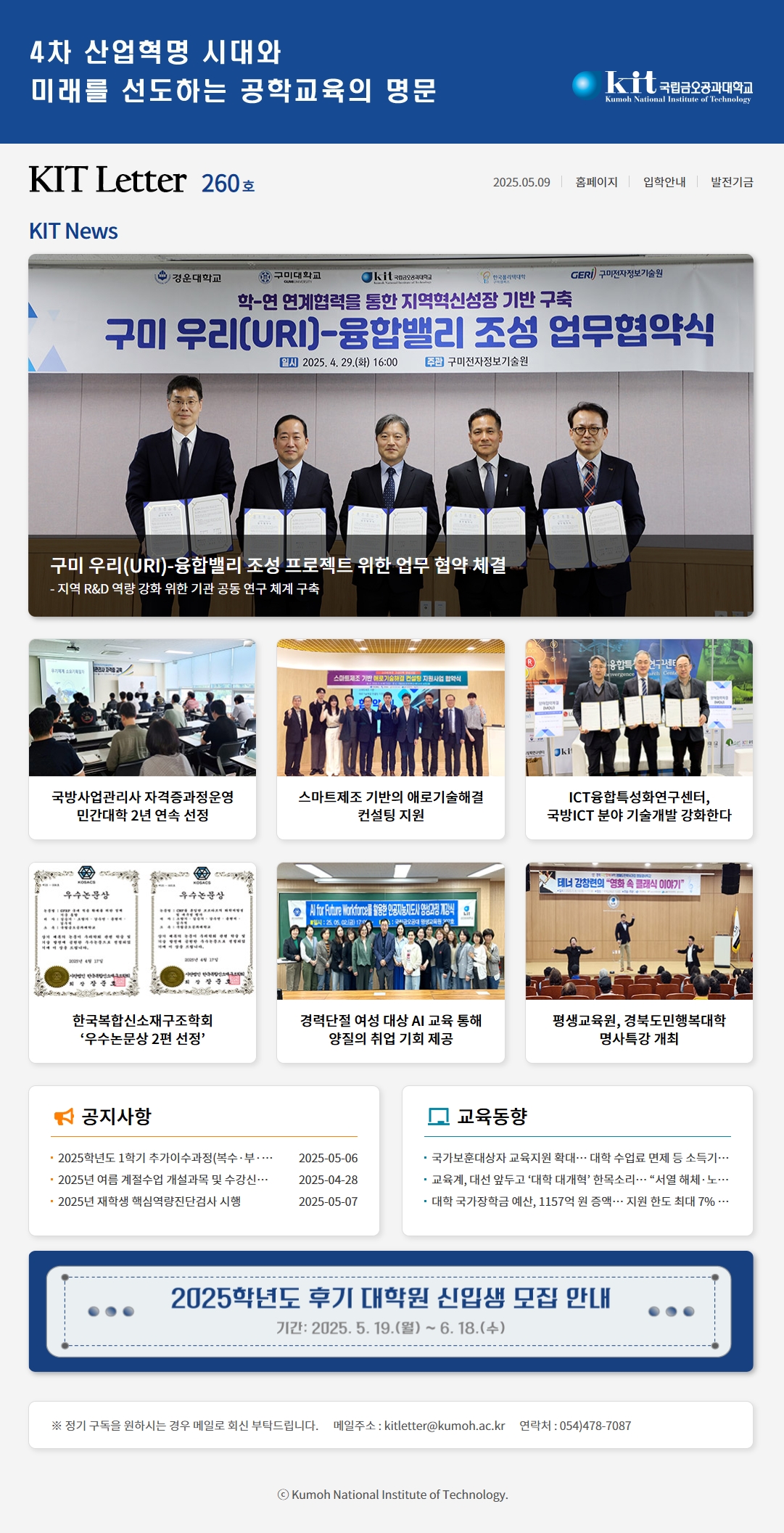Image resolution: width=784 pixels, height=1533 pixels.
Task: Open the 교육계 '대학 대개혁' news item
Action: click(x=580, y=1180)
